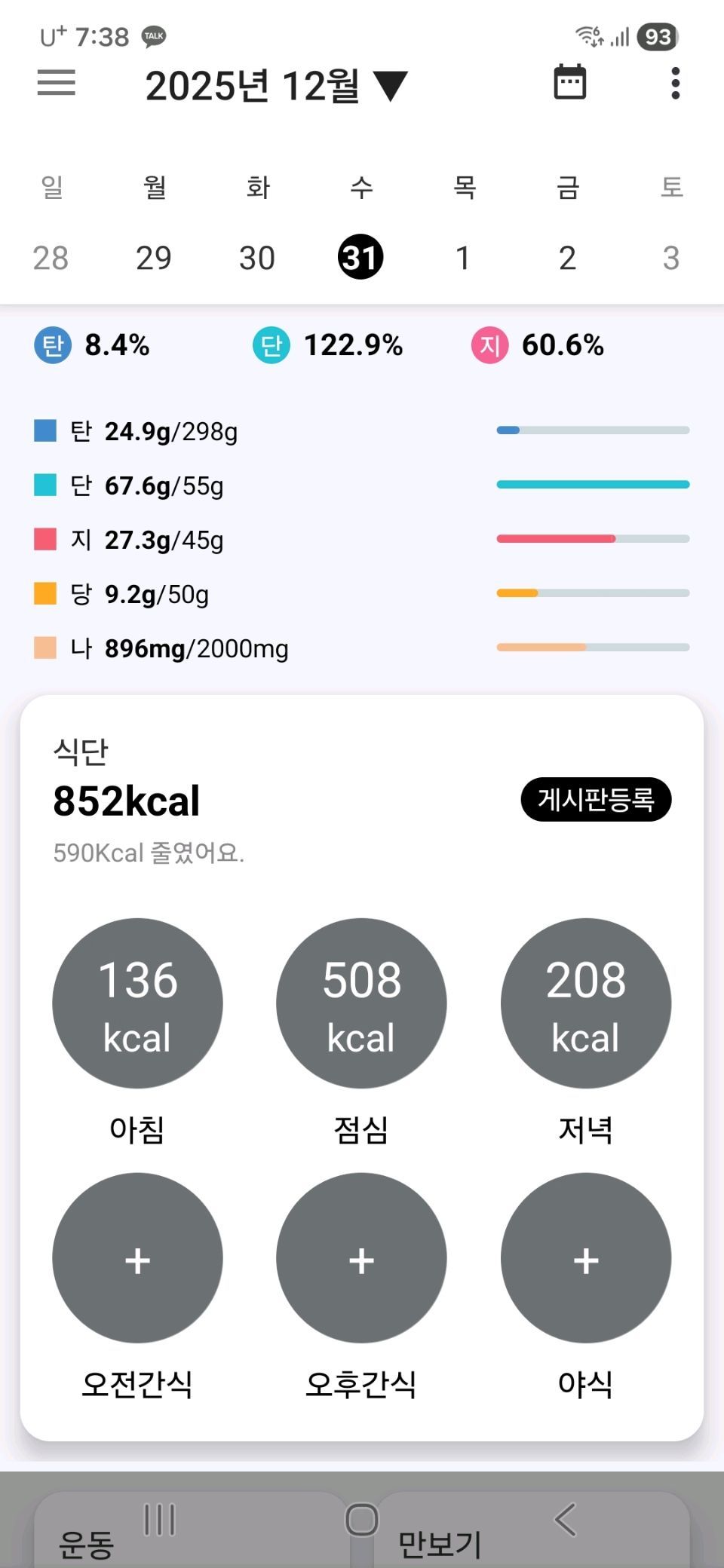724x1568 pixels.
Task: Open the hamburger drawer menu
Action: click(x=57, y=83)
